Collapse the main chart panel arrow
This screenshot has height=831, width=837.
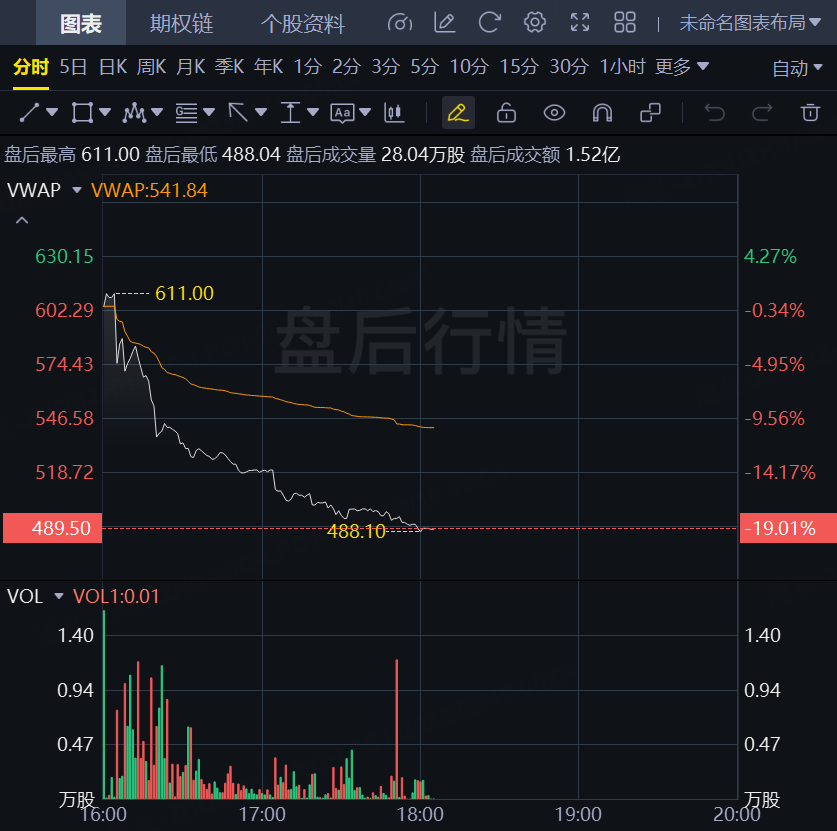22,220
